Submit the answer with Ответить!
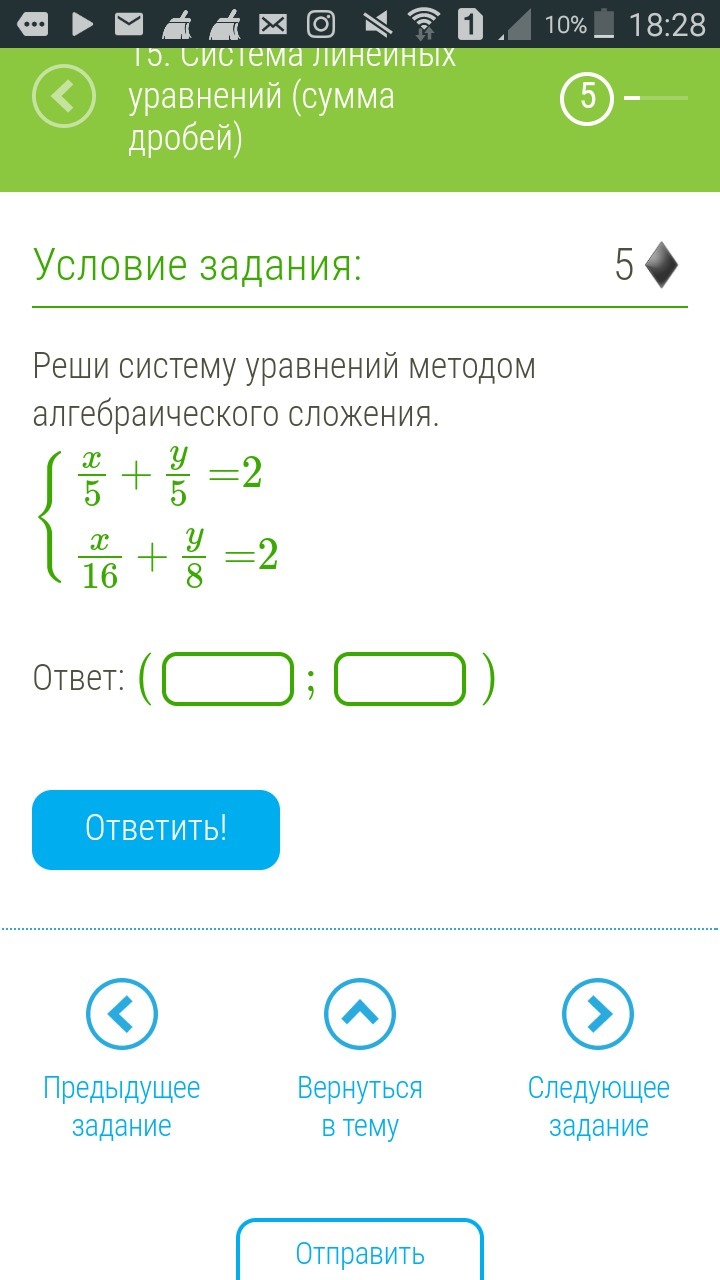Screen dimensions: 720x1280 point(156,829)
